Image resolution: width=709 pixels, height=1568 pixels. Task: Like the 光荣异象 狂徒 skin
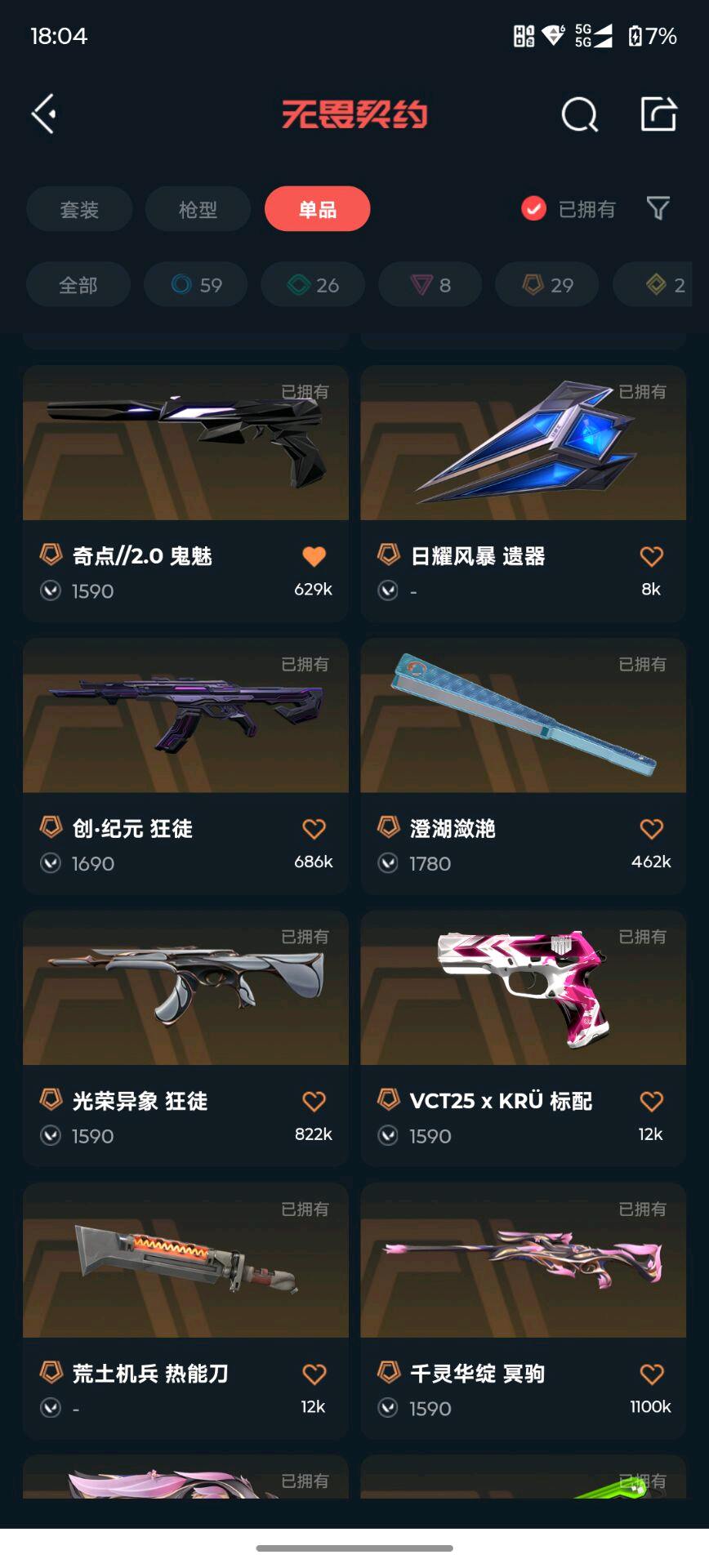(314, 1101)
